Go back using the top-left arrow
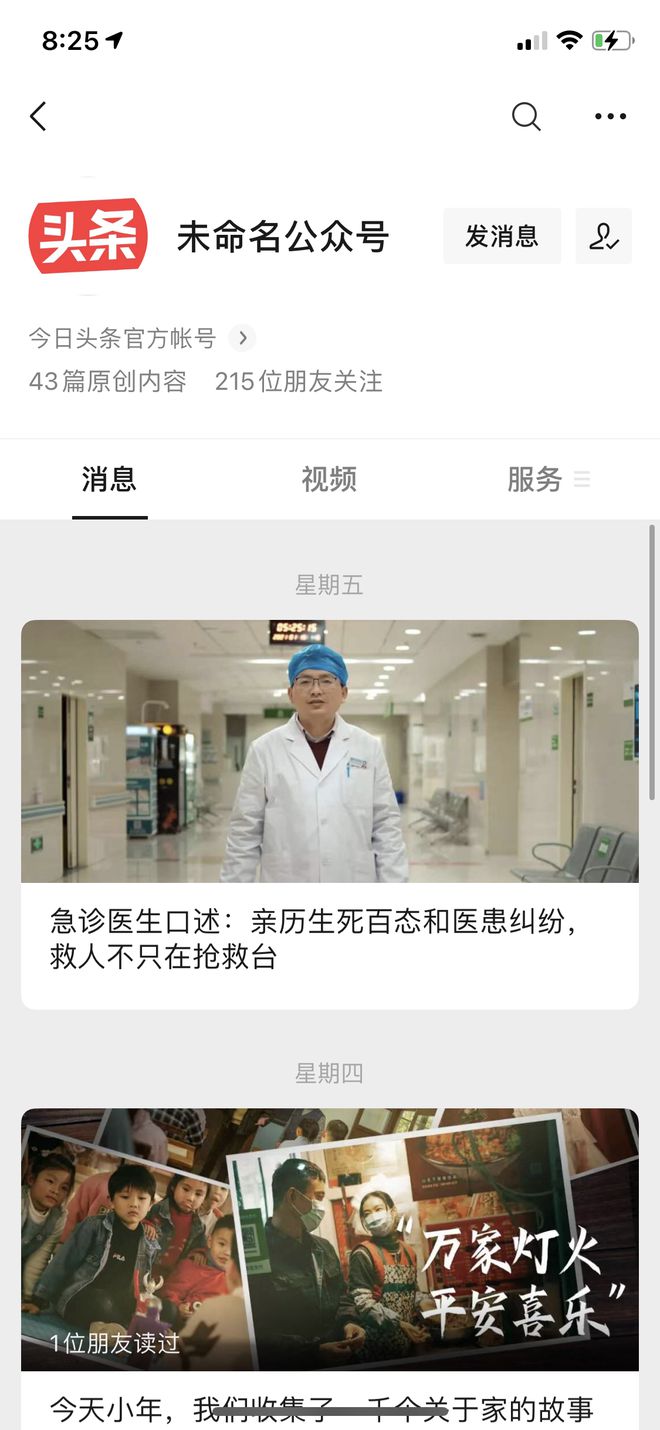The height and width of the screenshot is (1430, 660). click(38, 117)
